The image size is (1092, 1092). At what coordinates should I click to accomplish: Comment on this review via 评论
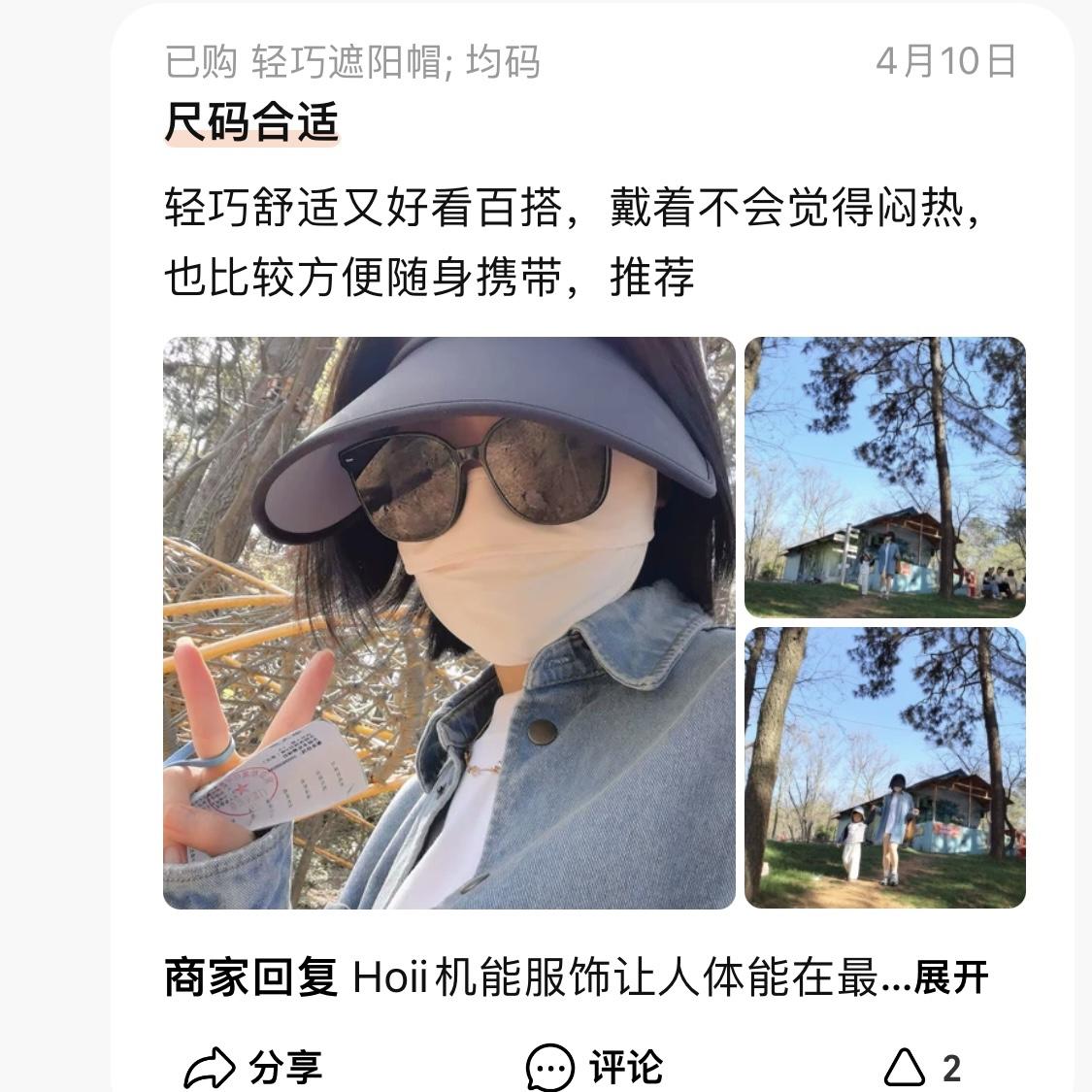point(594,1068)
